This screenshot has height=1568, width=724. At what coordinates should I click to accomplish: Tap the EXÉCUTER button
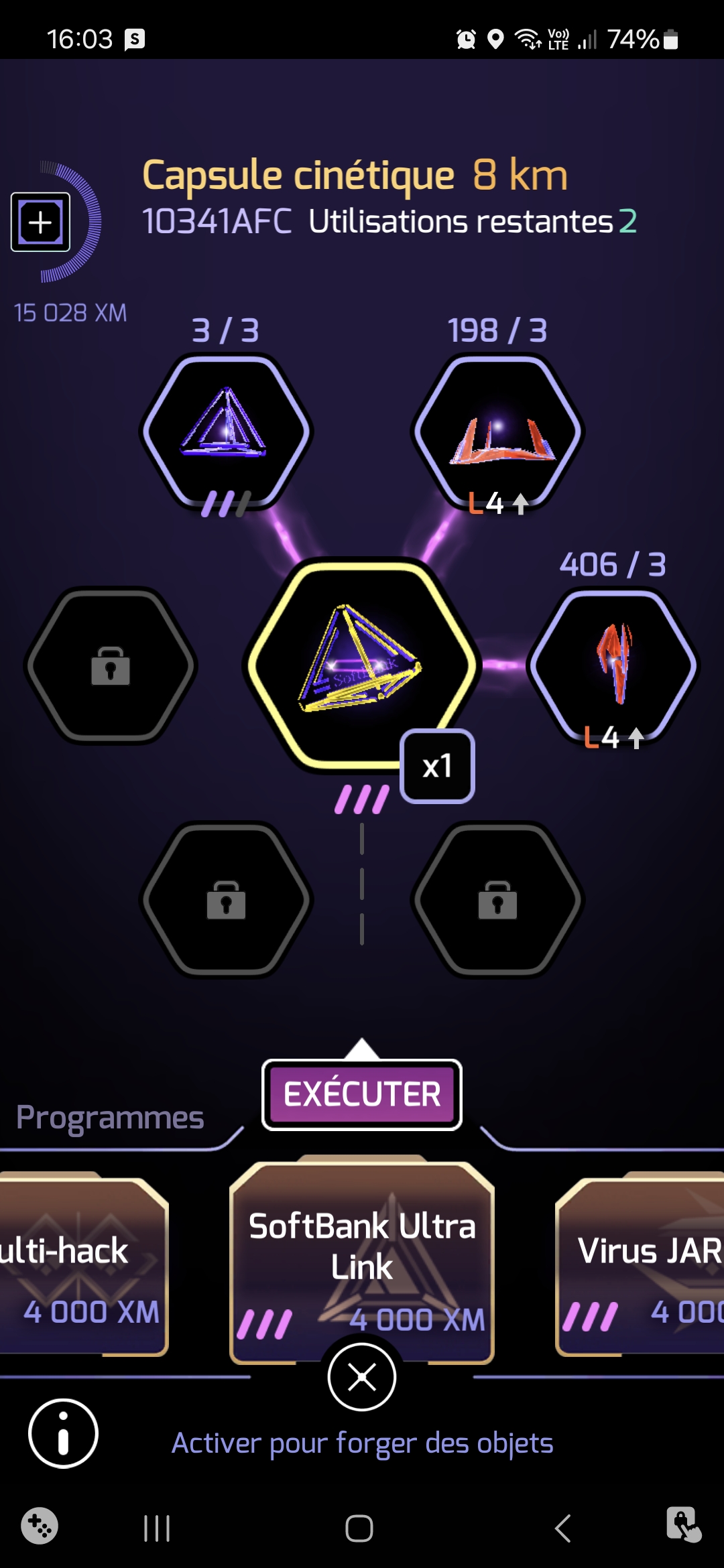click(362, 1095)
